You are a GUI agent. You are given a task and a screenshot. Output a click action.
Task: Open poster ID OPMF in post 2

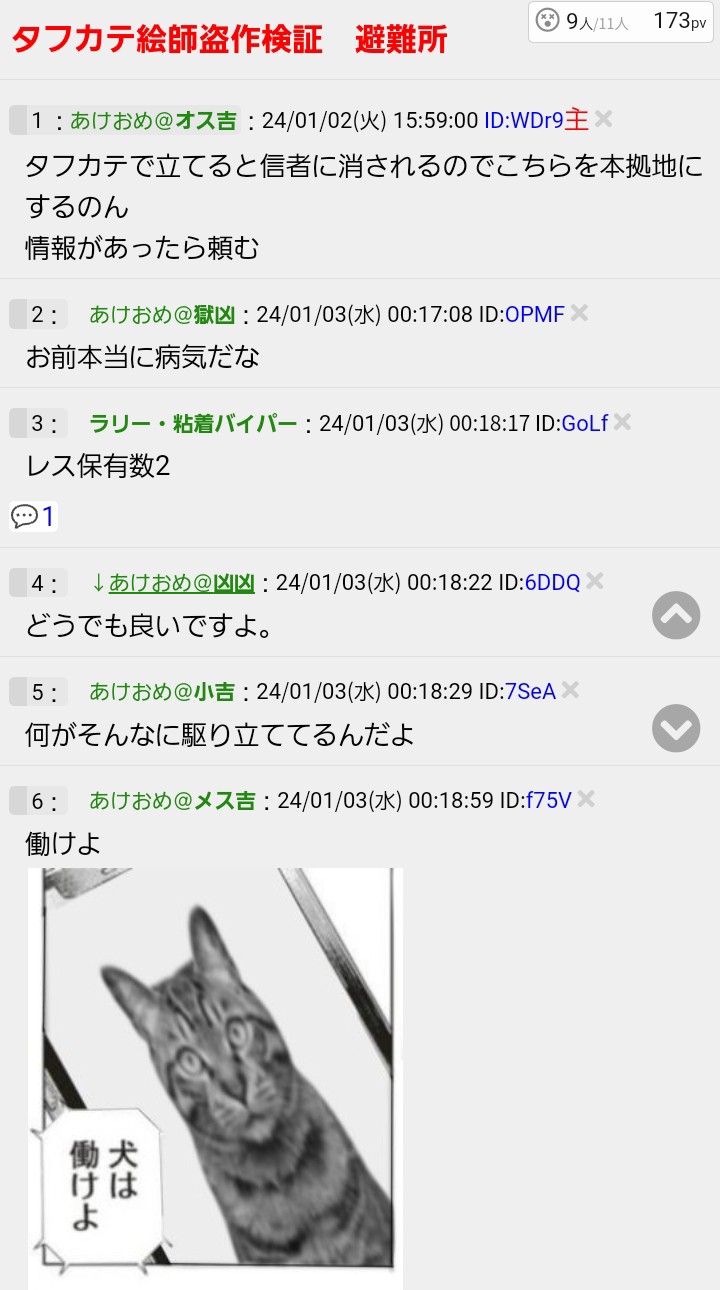(x=535, y=315)
